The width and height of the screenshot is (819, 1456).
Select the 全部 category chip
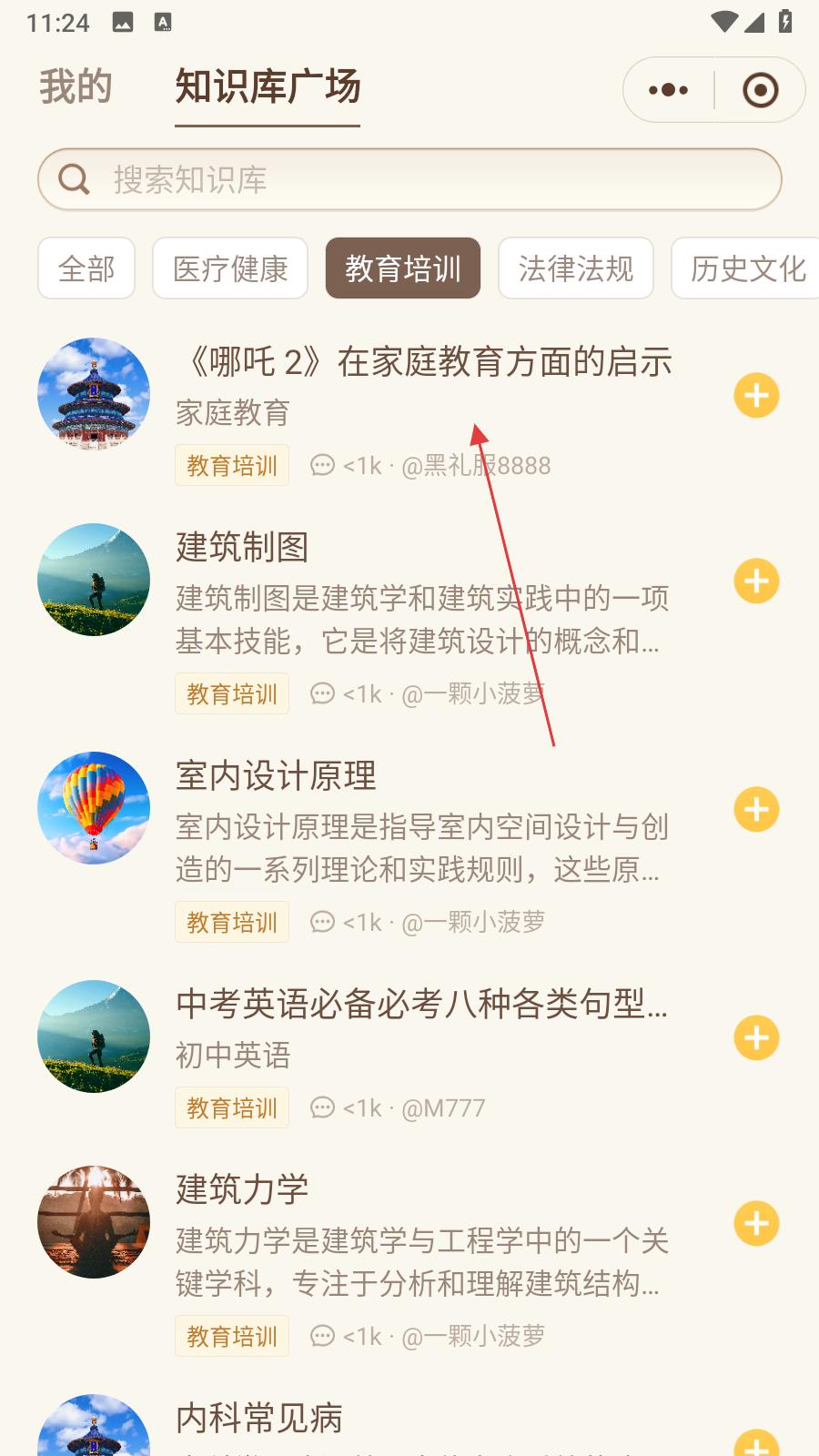[x=86, y=268]
